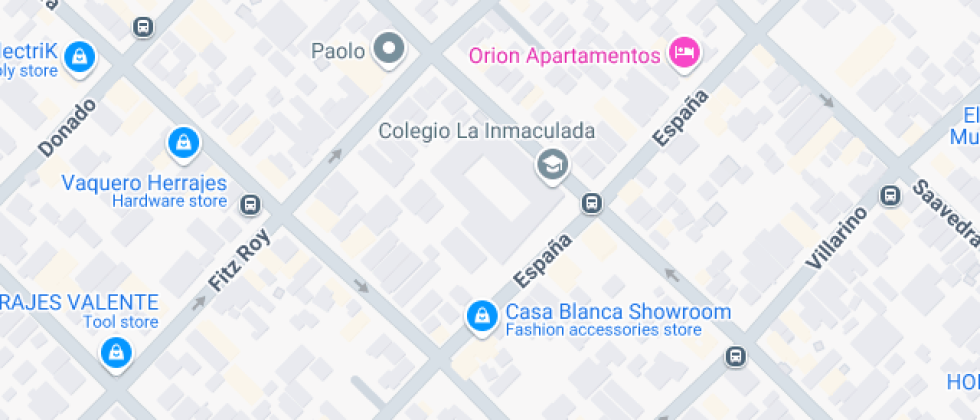This screenshot has width=980, height=420.
Task: Select the bus stop beside Vaquero Herrajes
Action: click(251, 204)
